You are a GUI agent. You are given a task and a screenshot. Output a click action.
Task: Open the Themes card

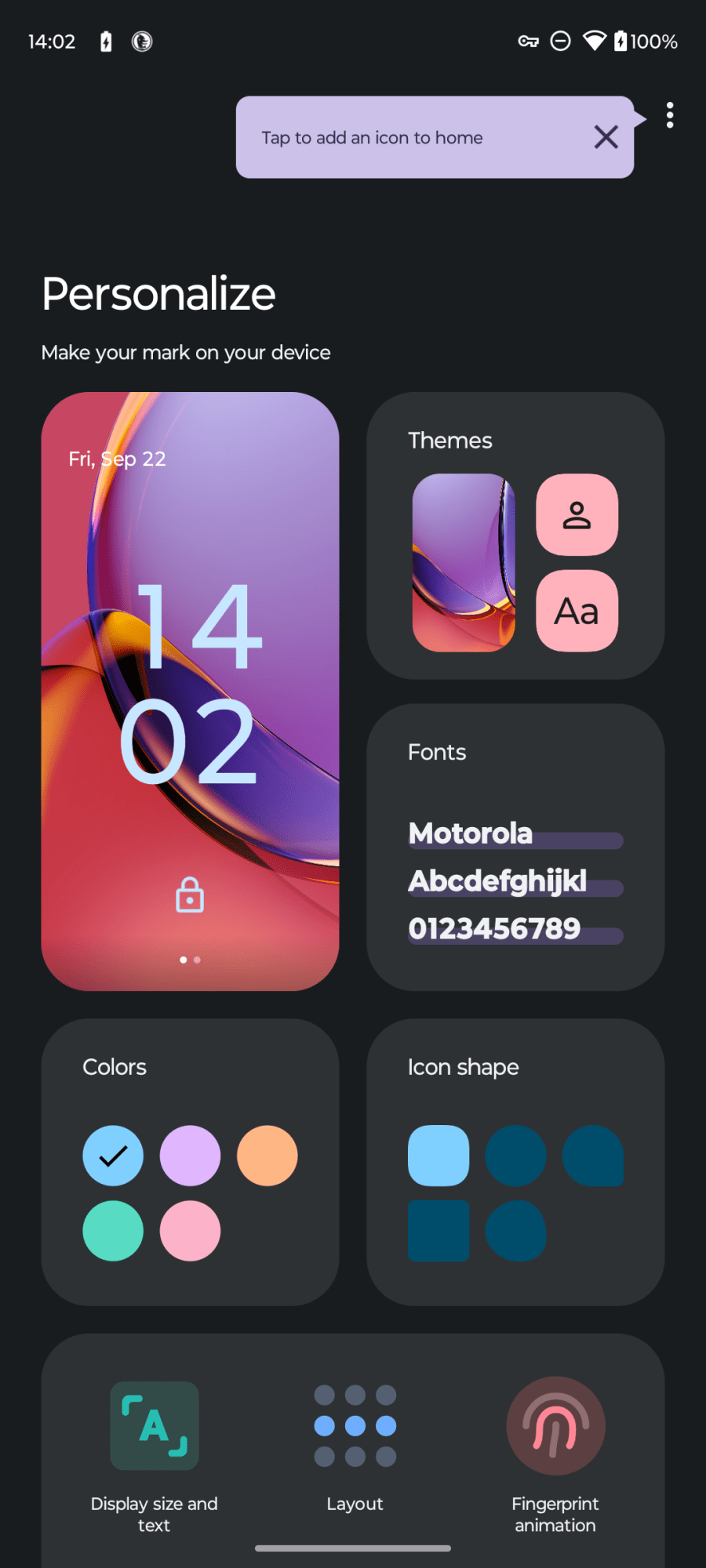[x=515, y=535]
